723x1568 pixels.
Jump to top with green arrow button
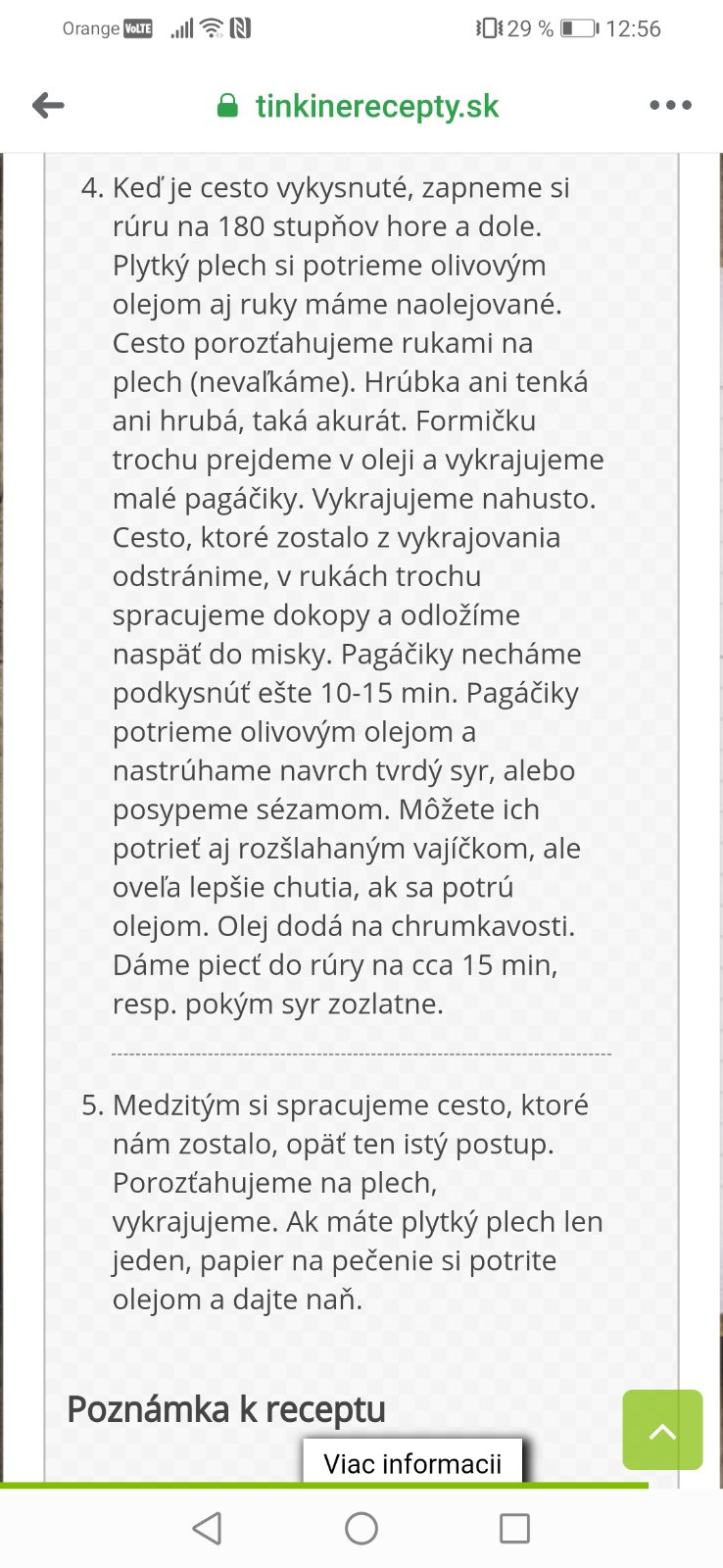pos(662,1430)
